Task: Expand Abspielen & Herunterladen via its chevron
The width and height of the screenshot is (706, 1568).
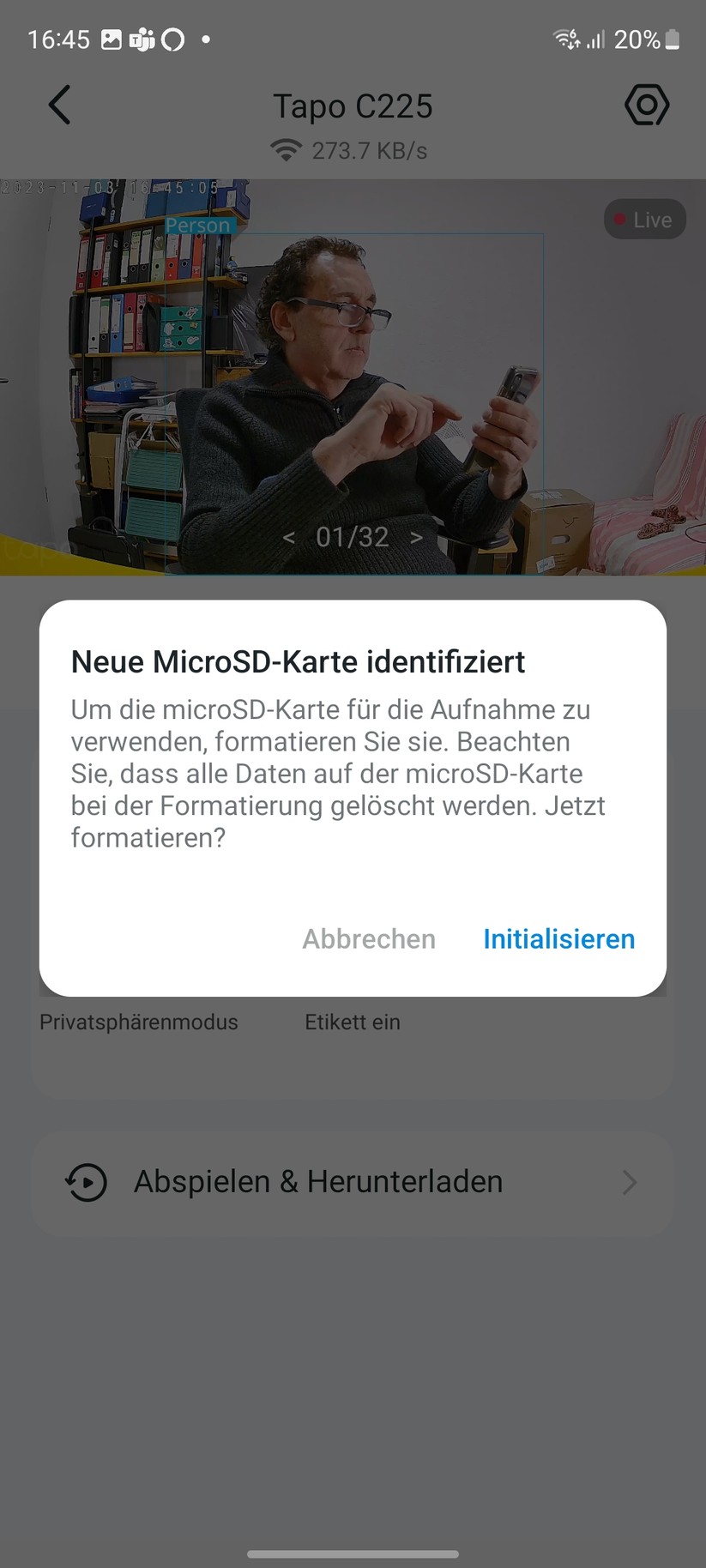Action: click(629, 1183)
